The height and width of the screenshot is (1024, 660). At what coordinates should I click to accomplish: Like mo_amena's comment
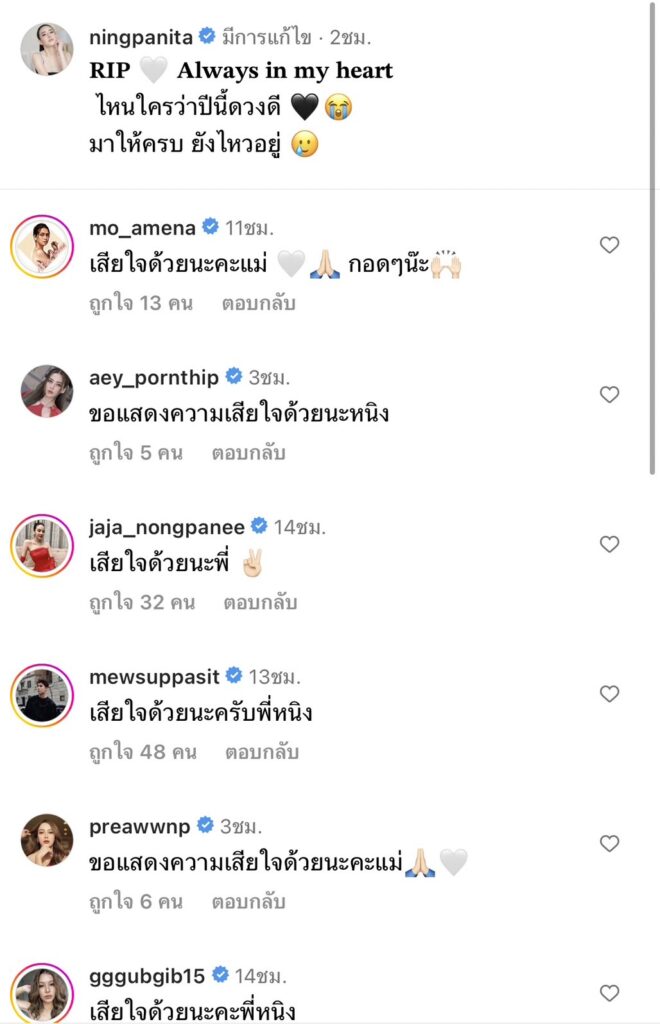click(x=609, y=245)
